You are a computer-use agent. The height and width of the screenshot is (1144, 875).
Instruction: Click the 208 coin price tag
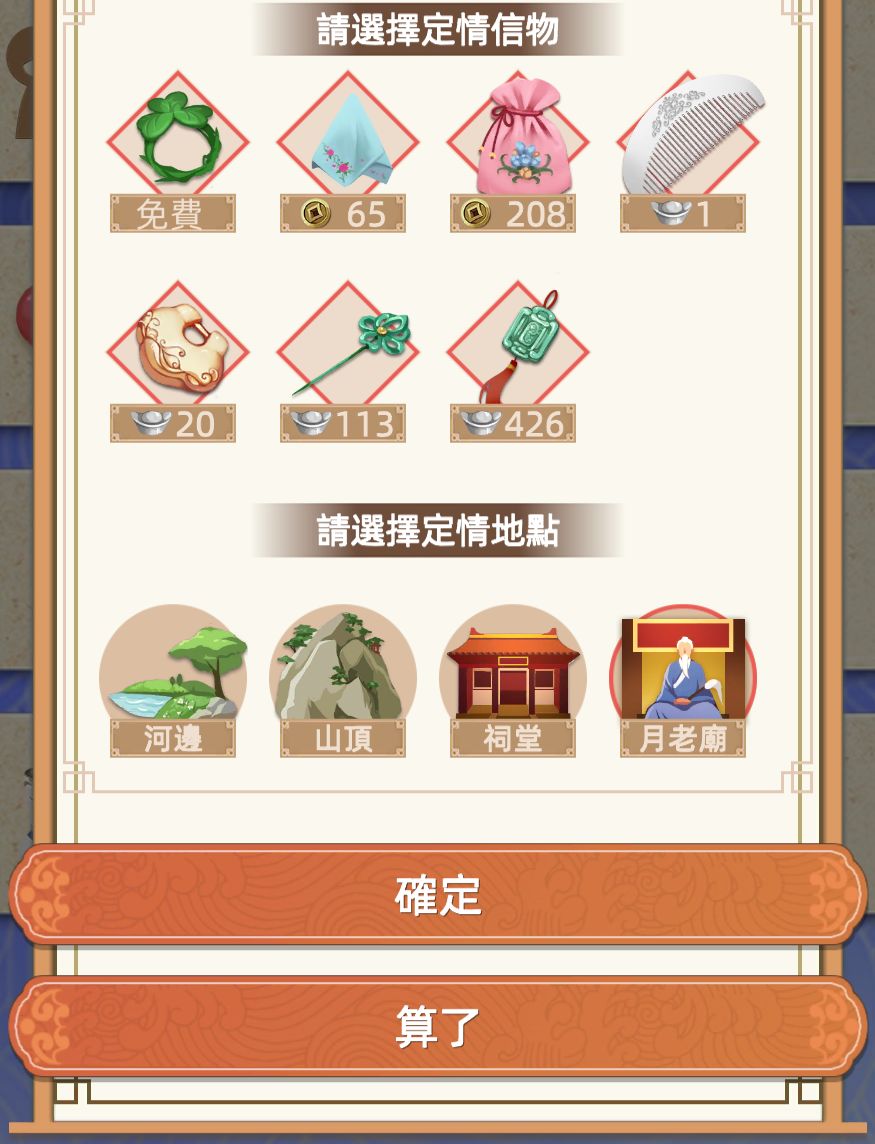[513, 213]
